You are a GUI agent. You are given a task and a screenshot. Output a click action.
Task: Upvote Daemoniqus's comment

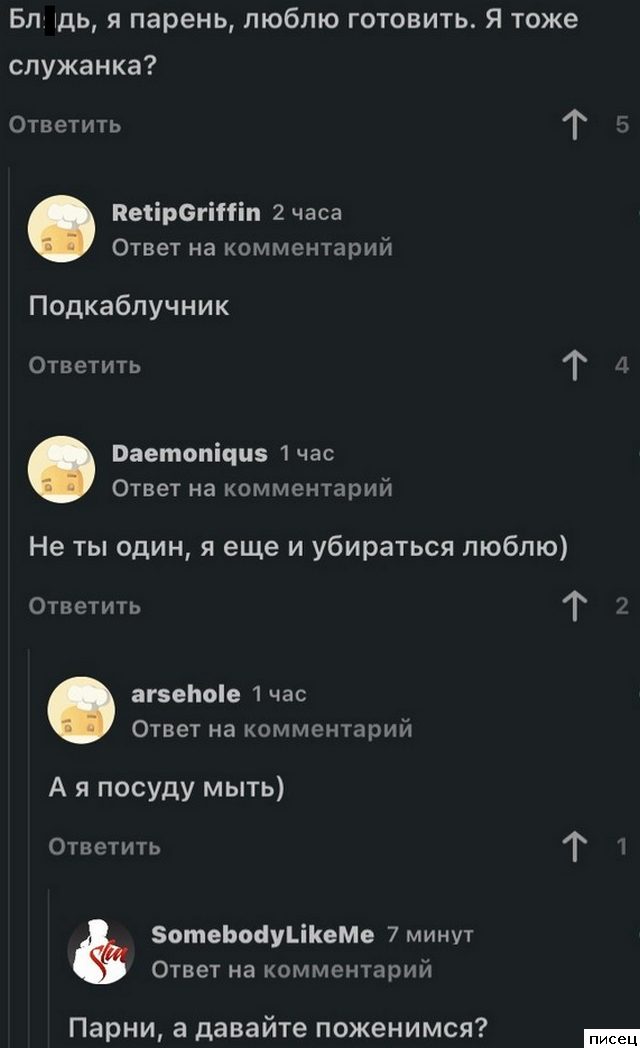point(574,607)
